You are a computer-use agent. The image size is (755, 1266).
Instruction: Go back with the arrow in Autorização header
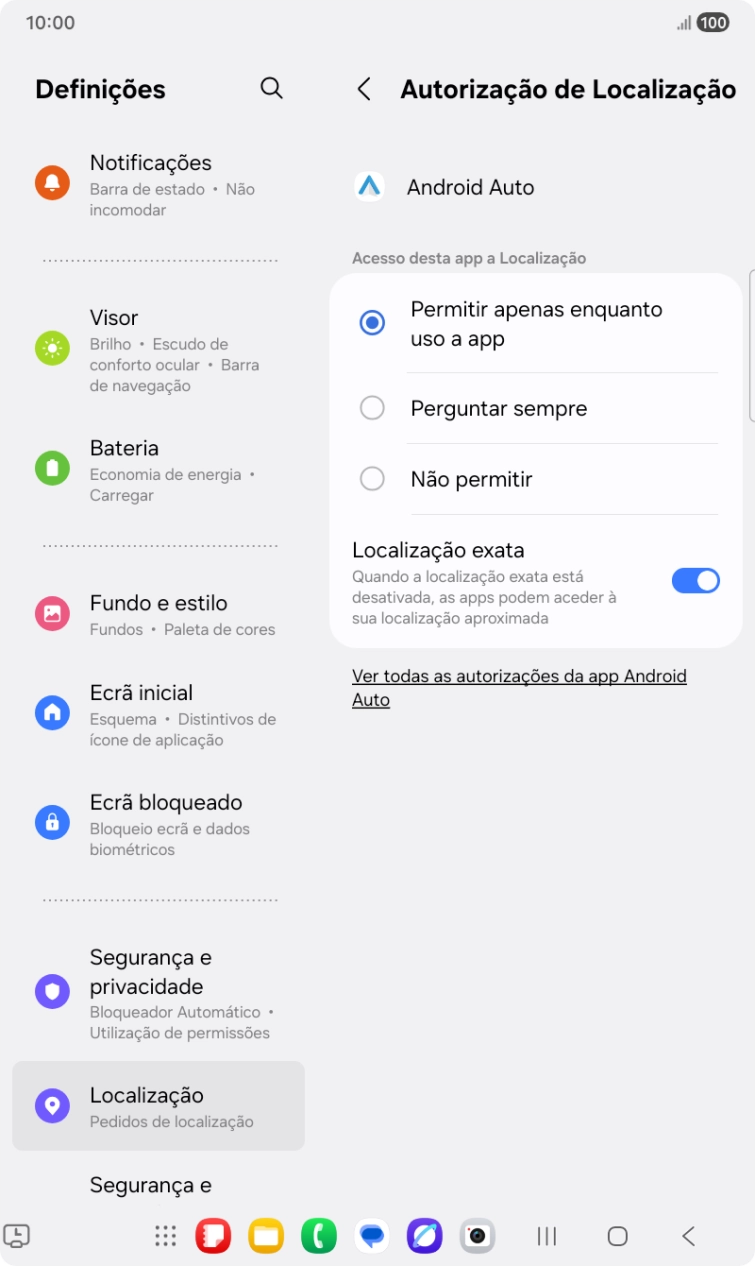point(364,89)
